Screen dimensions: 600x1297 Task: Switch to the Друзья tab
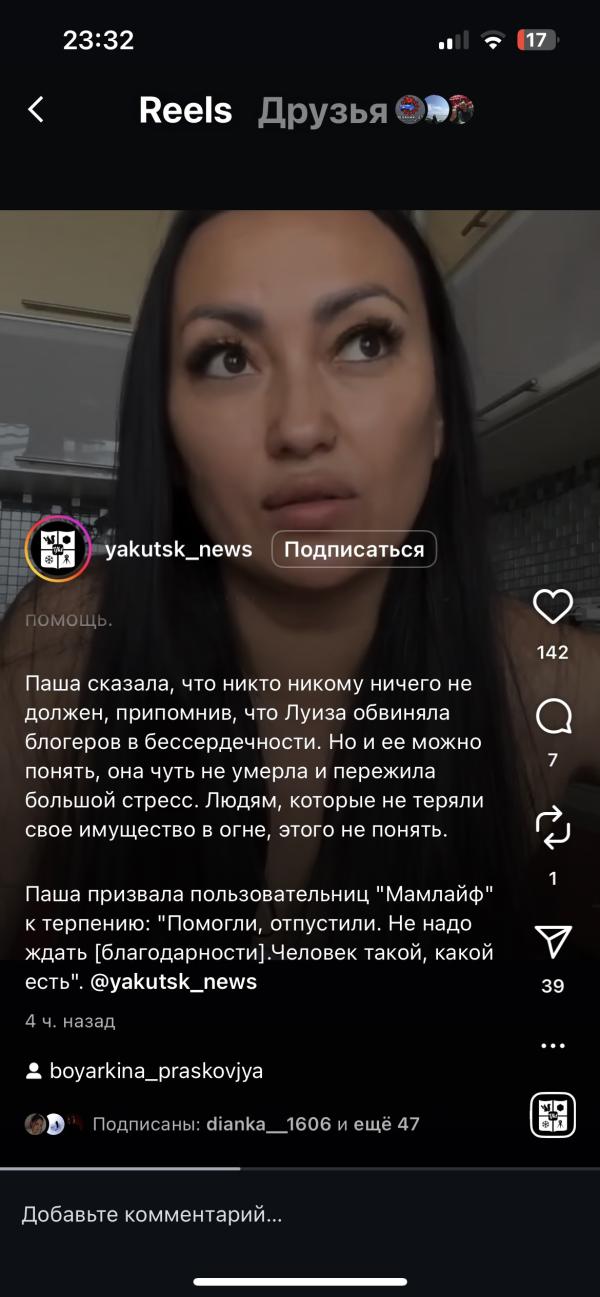(x=322, y=111)
